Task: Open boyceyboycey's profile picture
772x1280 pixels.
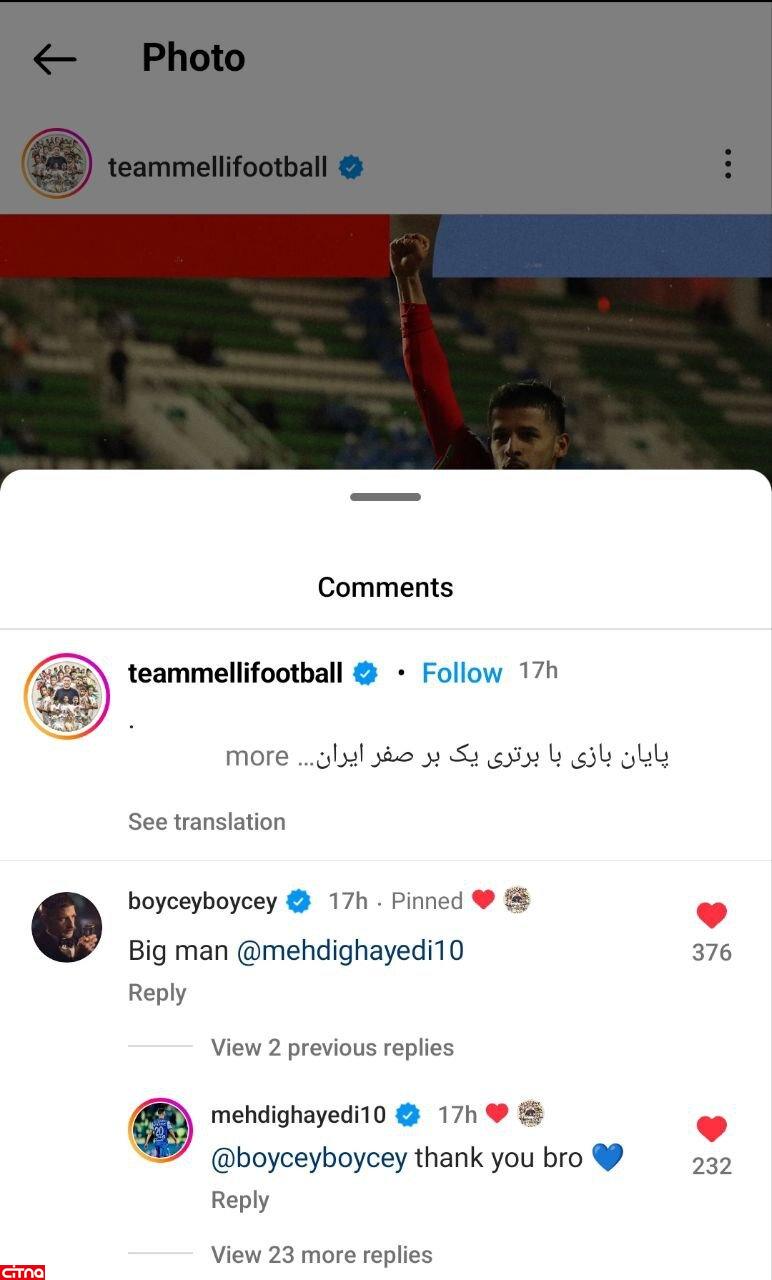Action: coord(66,927)
